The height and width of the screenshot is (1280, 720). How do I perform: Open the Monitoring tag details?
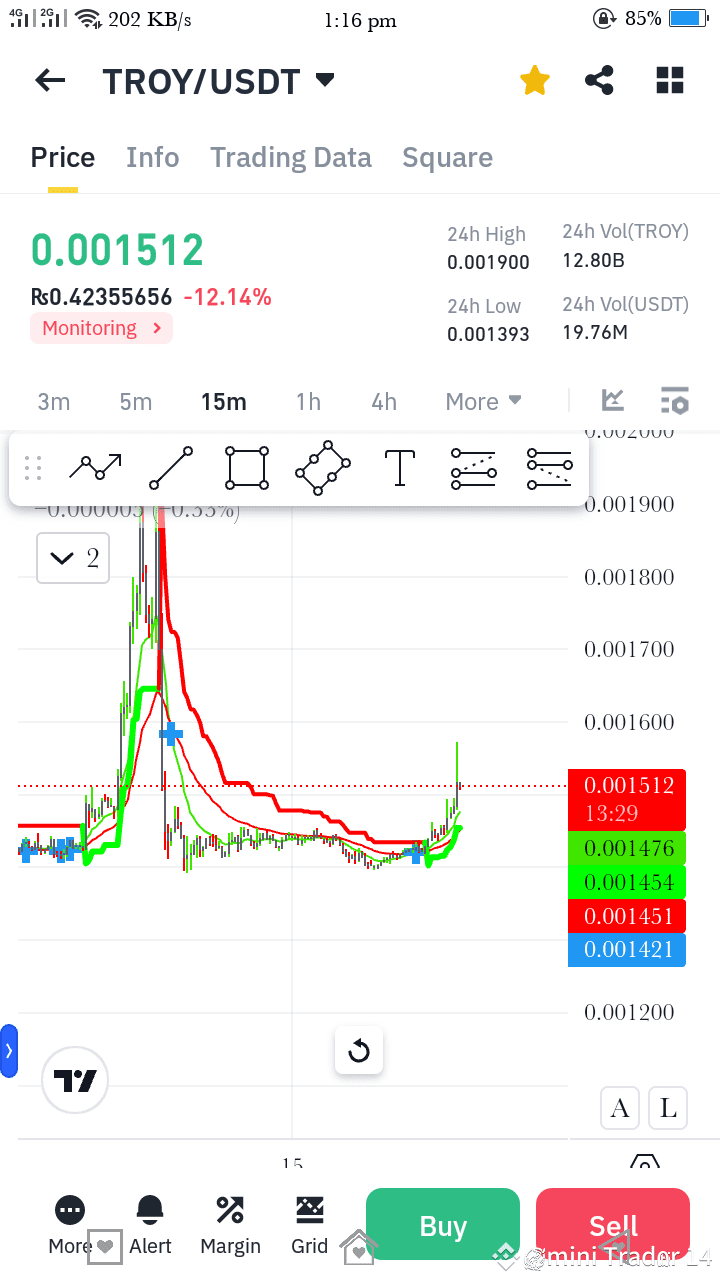pyautogui.click(x=100, y=328)
